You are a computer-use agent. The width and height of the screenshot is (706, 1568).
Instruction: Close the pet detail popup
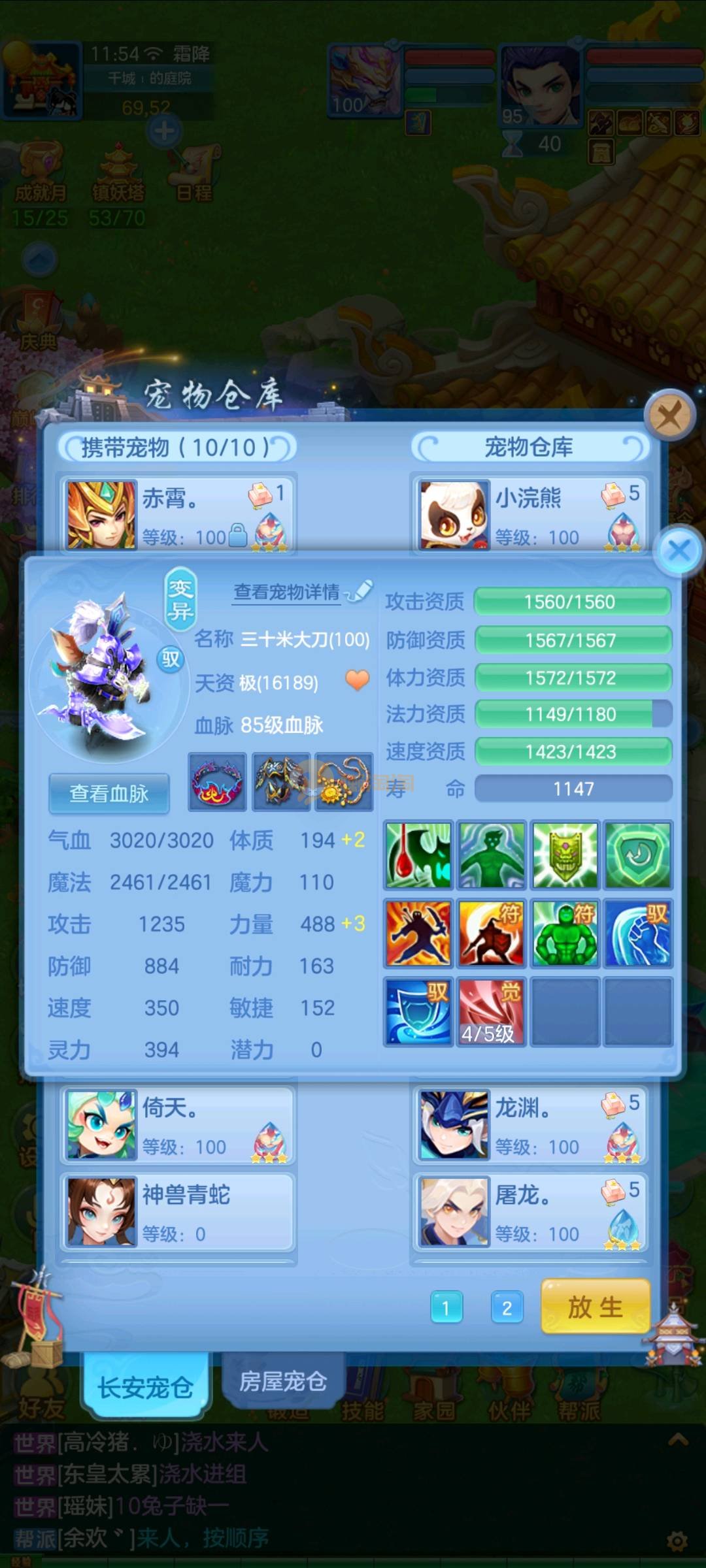679,551
